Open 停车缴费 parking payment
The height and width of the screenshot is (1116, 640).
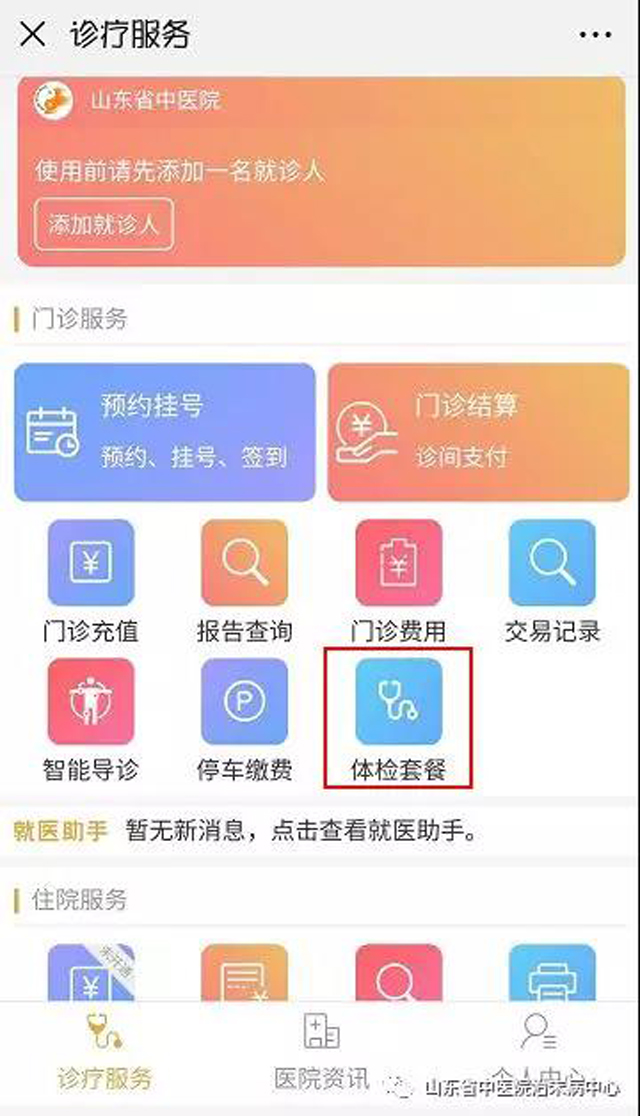(x=244, y=719)
